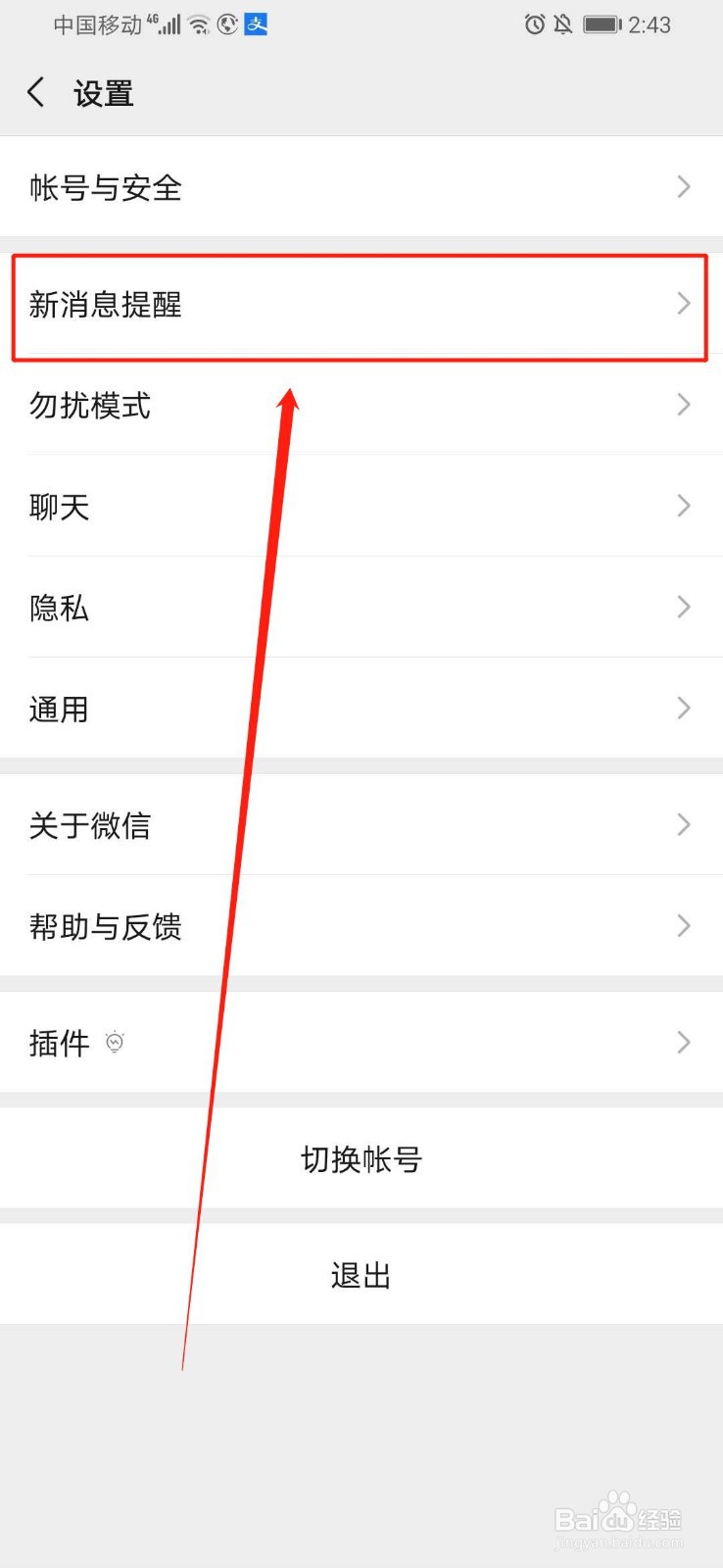The image size is (723, 1568).
Task: Tap the back arrow to leave Settings
Action: point(35,91)
